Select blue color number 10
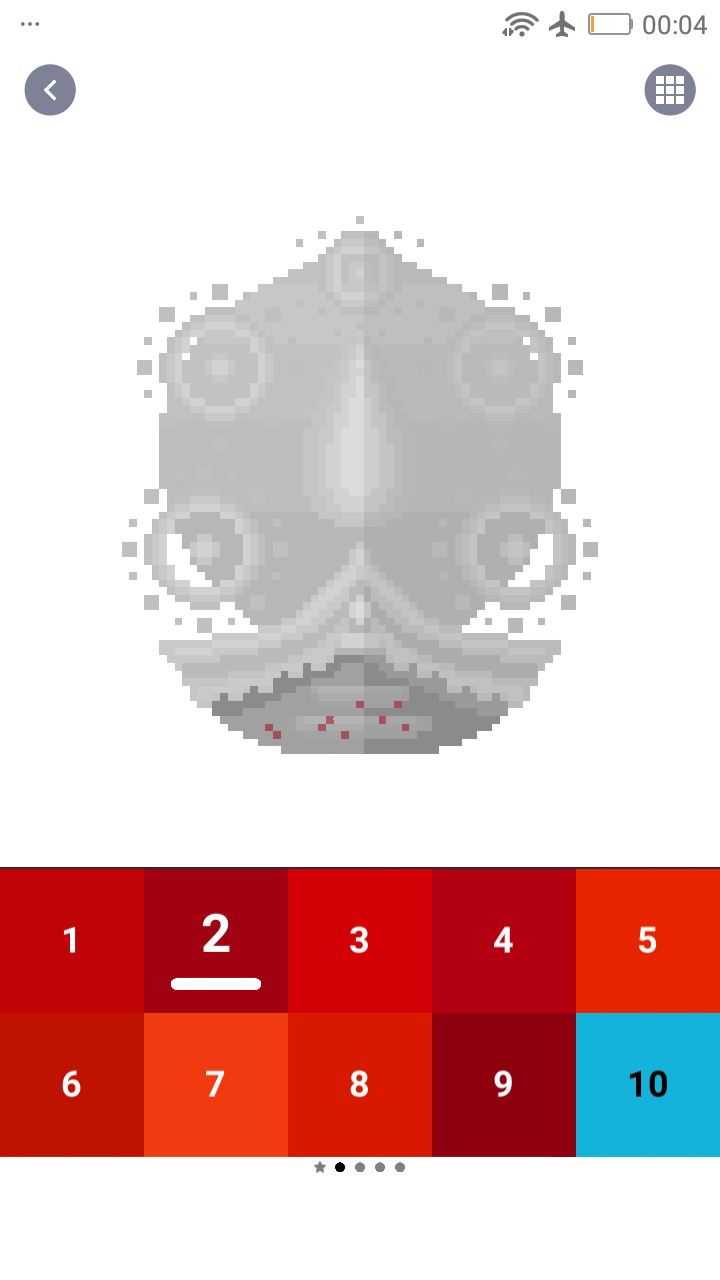 pyautogui.click(x=647, y=1084)
